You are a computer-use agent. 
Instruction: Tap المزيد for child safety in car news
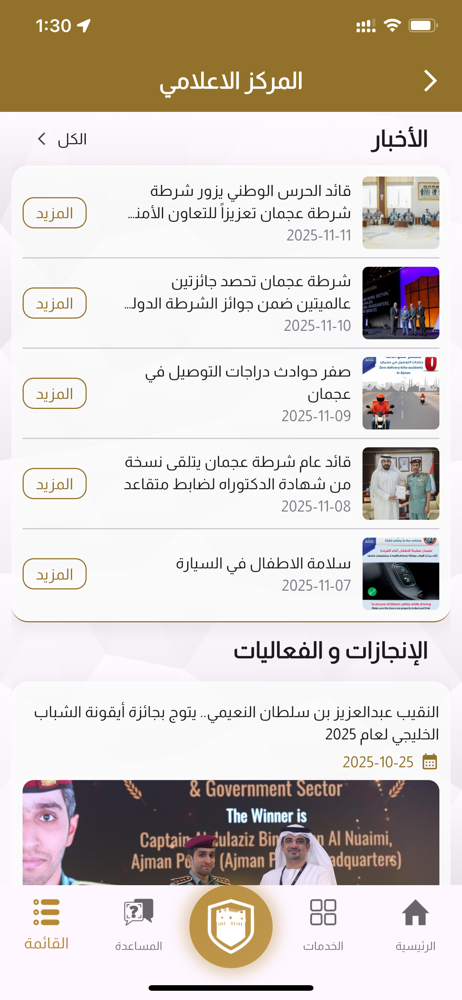(55, 573)
